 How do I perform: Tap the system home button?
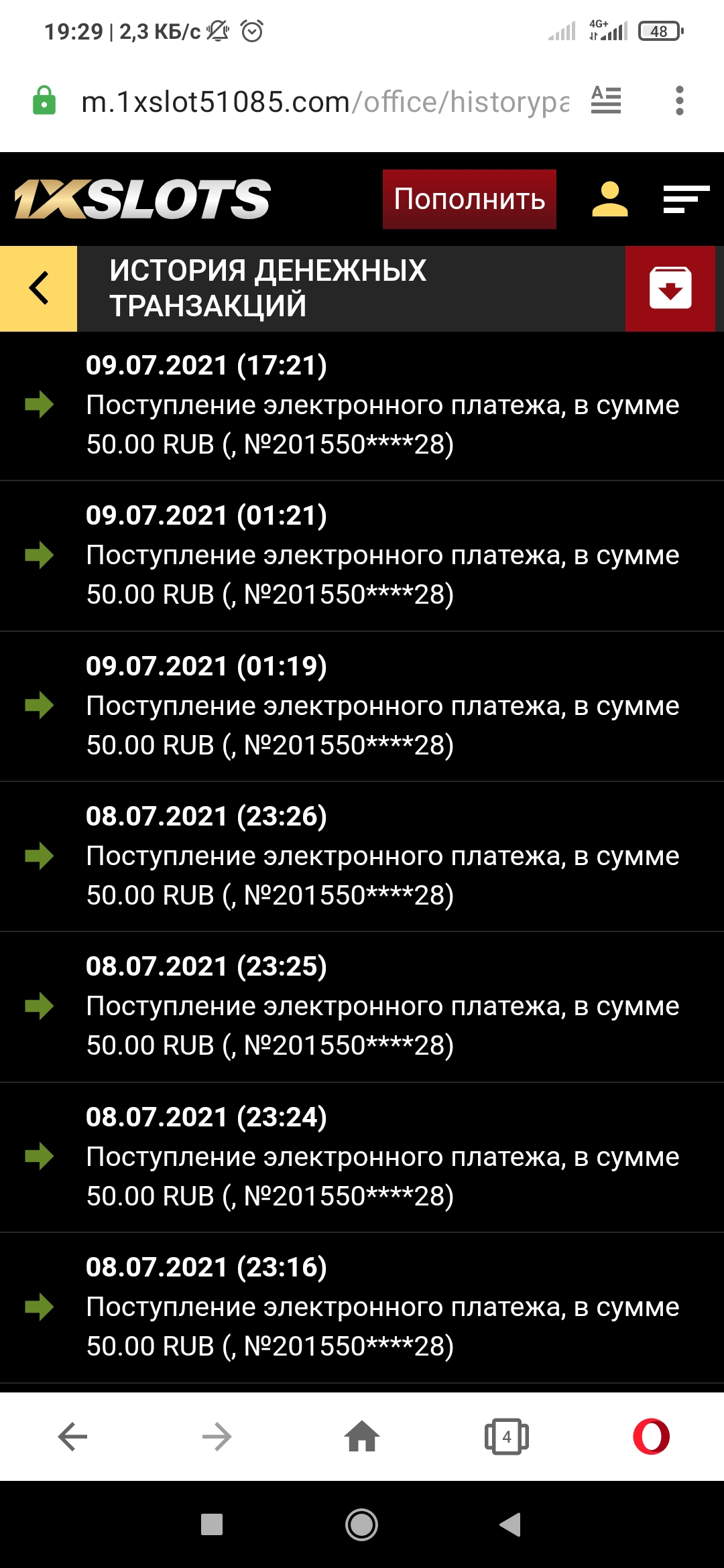tap(362, 1524)
